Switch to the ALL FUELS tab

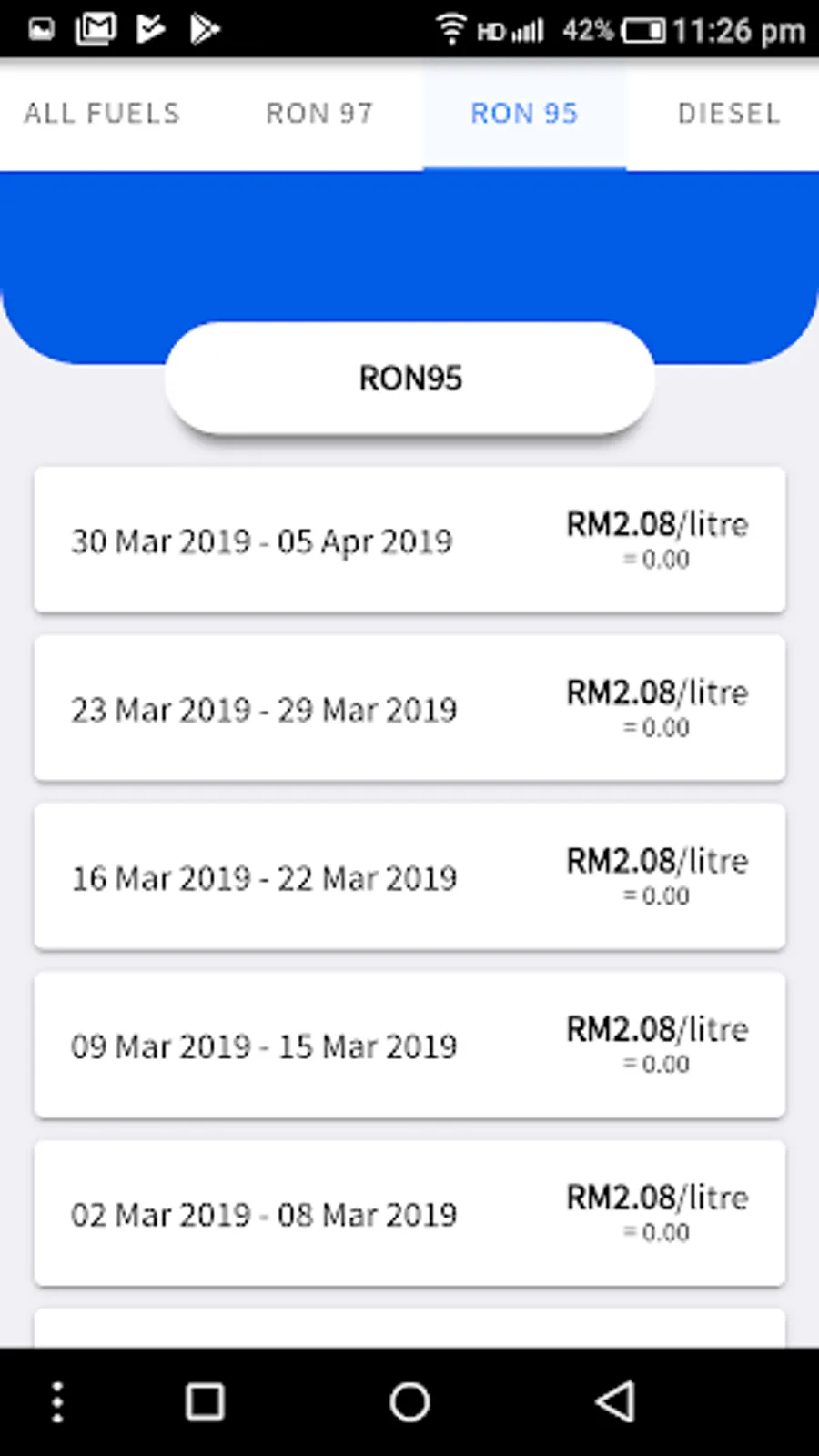coord(102,114)
